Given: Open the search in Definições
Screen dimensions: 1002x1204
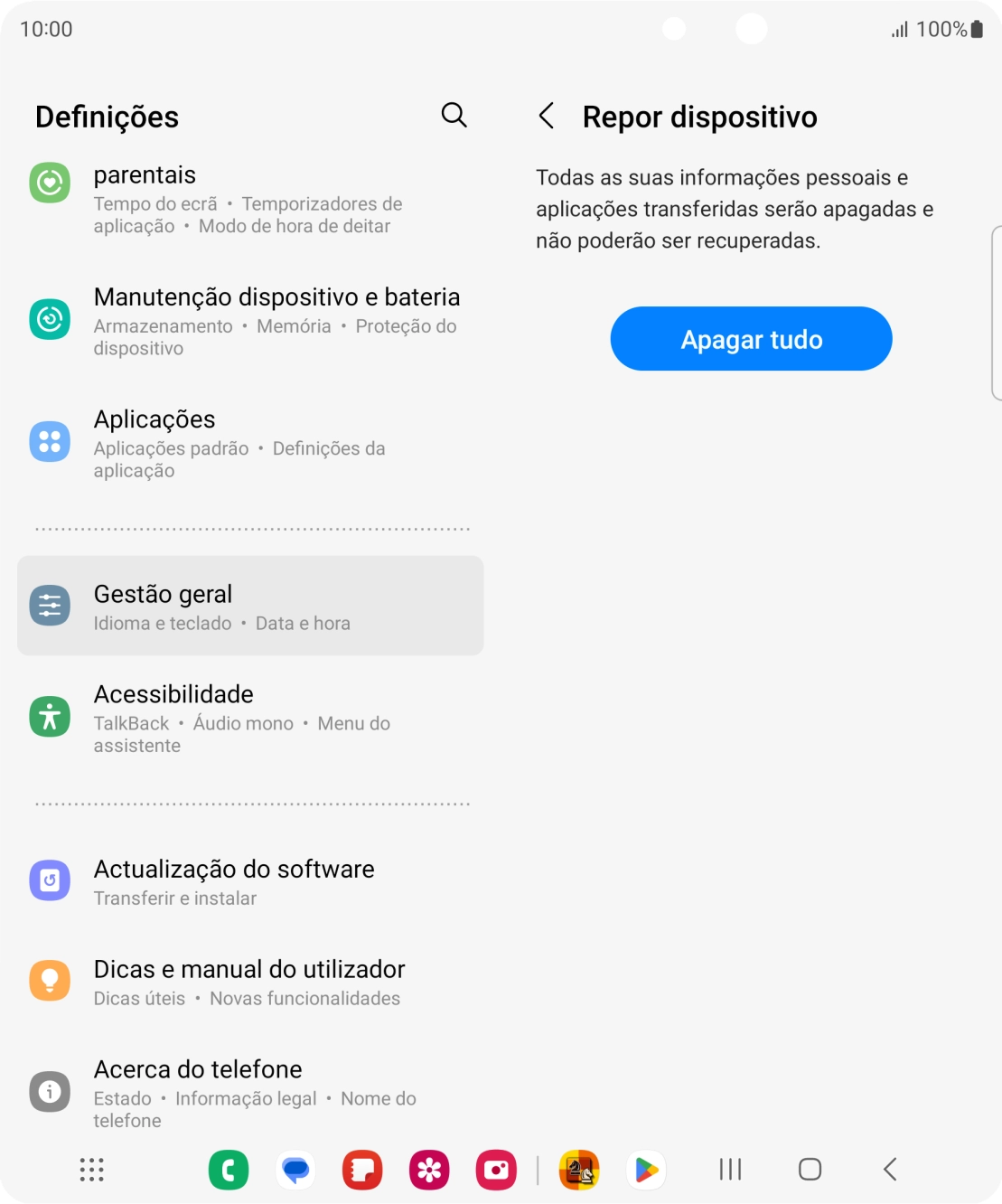Looking at the screenshot, I should (x=454, y=116).
